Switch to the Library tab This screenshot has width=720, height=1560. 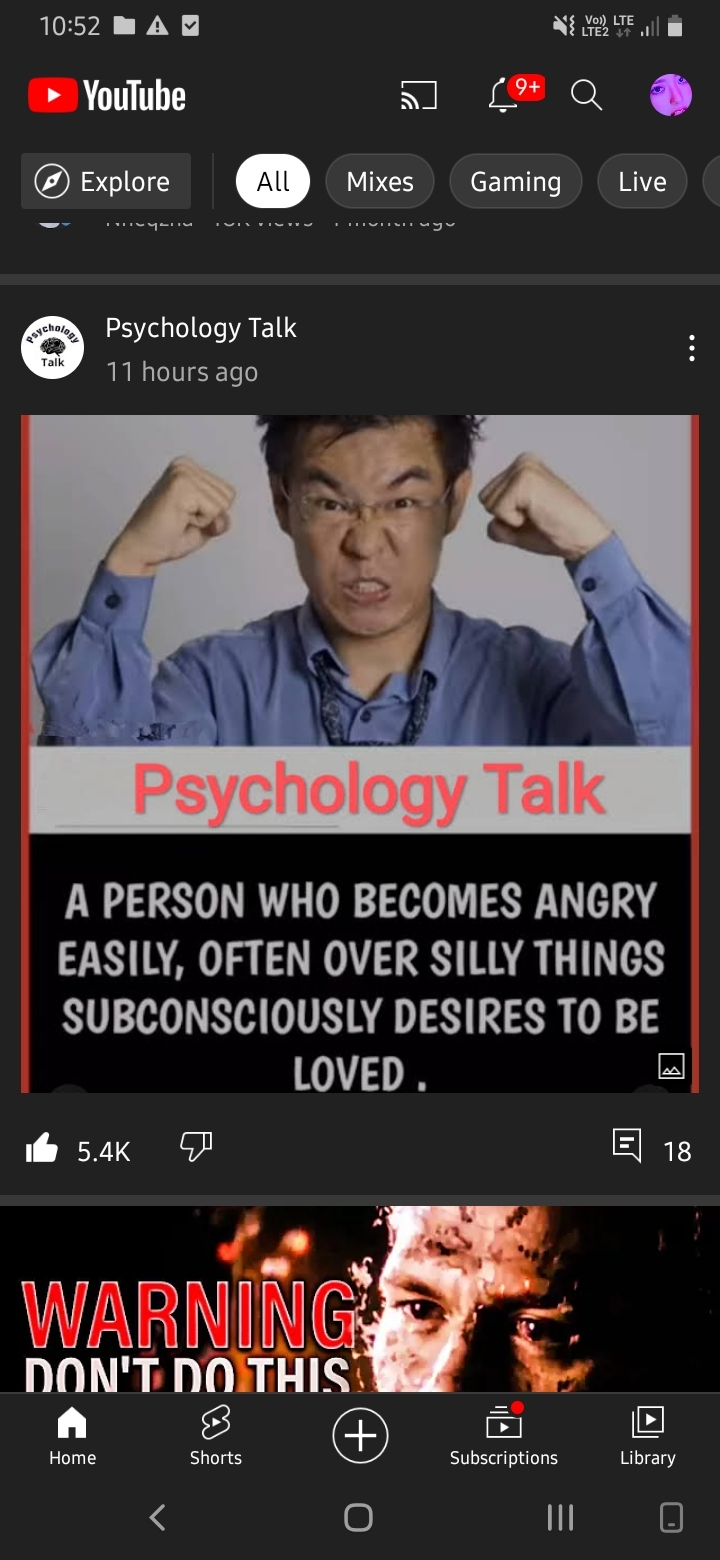(x=648, y=1435)
